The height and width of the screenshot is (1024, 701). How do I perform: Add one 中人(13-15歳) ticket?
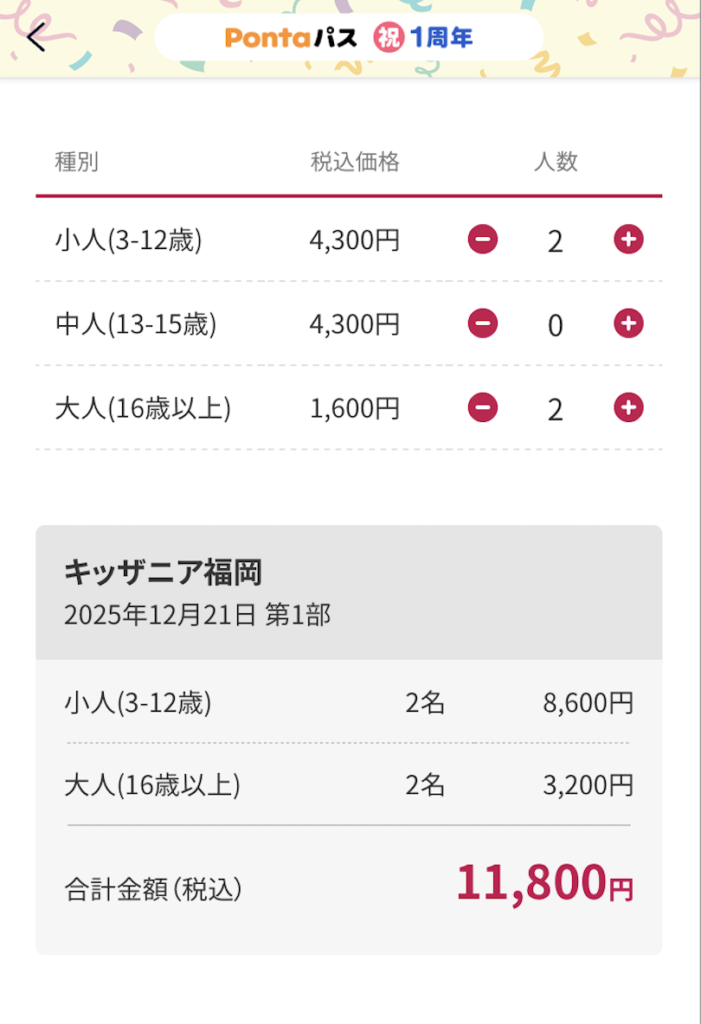click(628, 324)
